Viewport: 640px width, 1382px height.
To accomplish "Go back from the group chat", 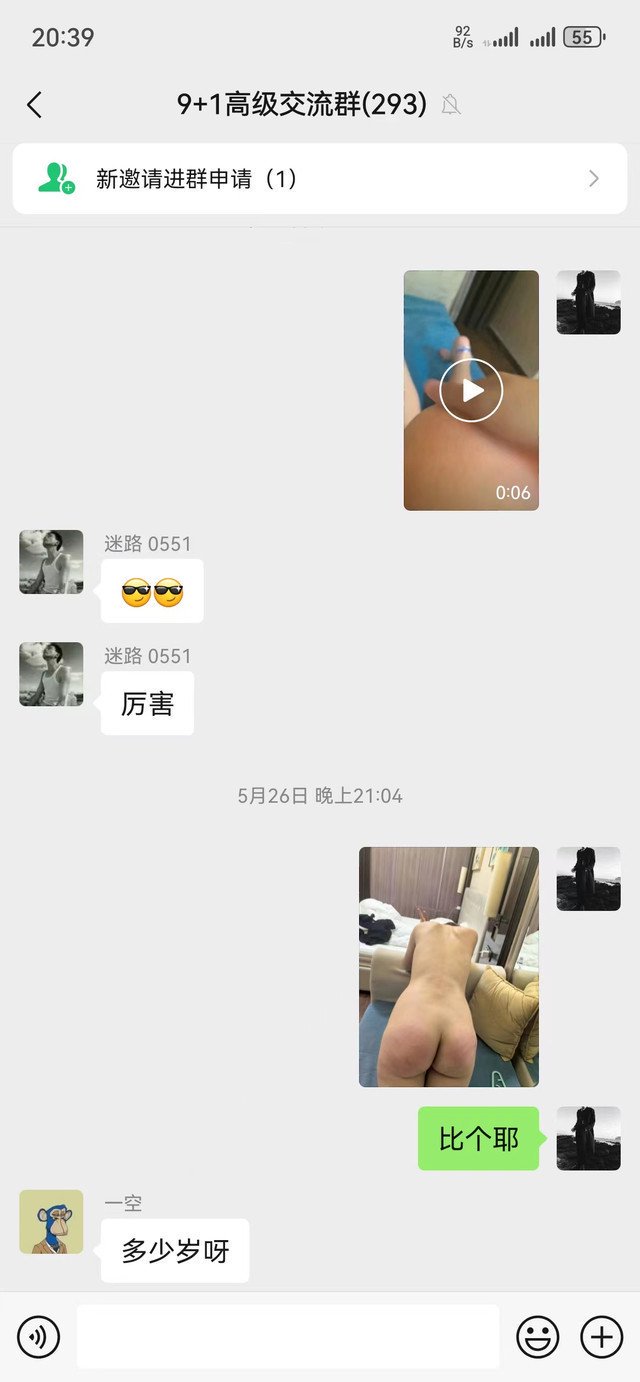I will point(35,105).
